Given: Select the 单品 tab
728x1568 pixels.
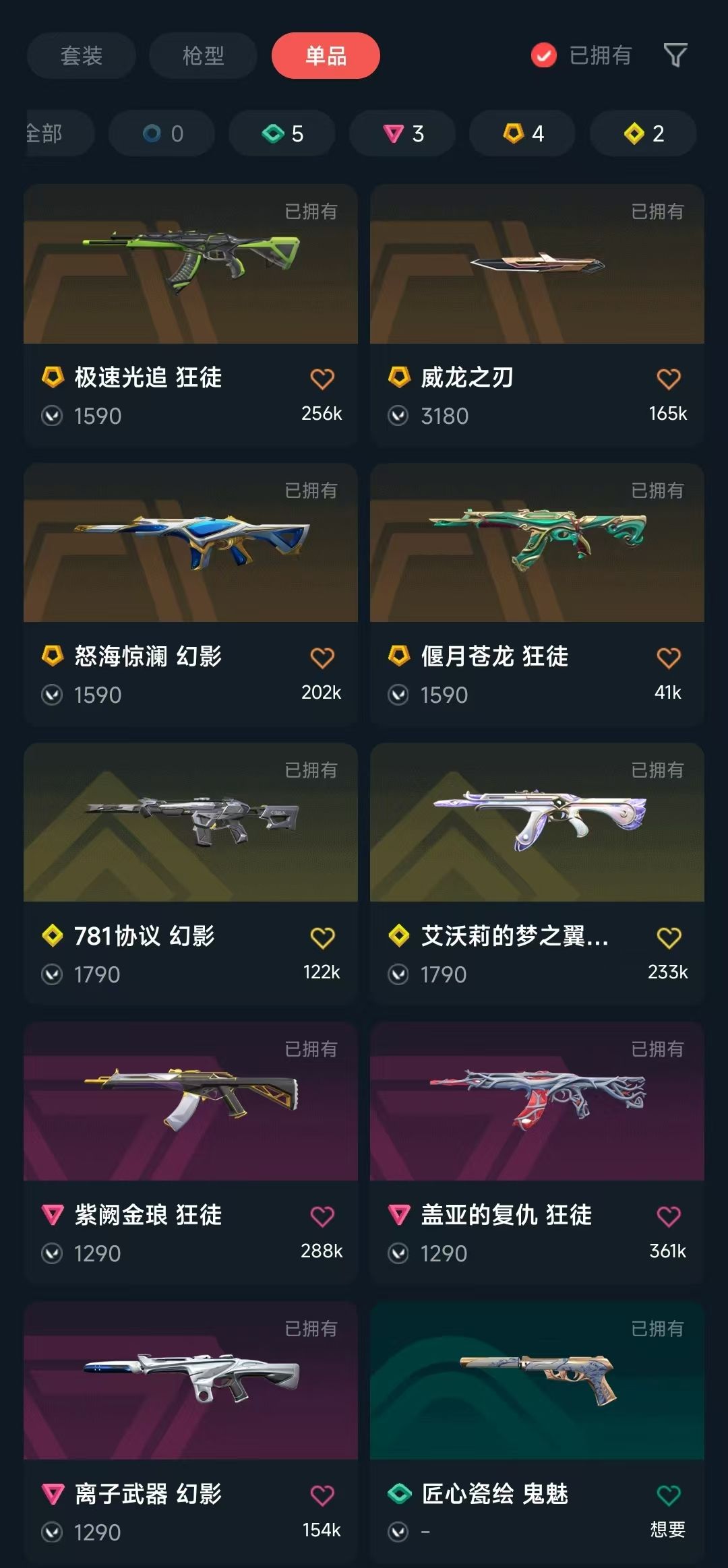Looking at the screenshot, I should 326,55.
